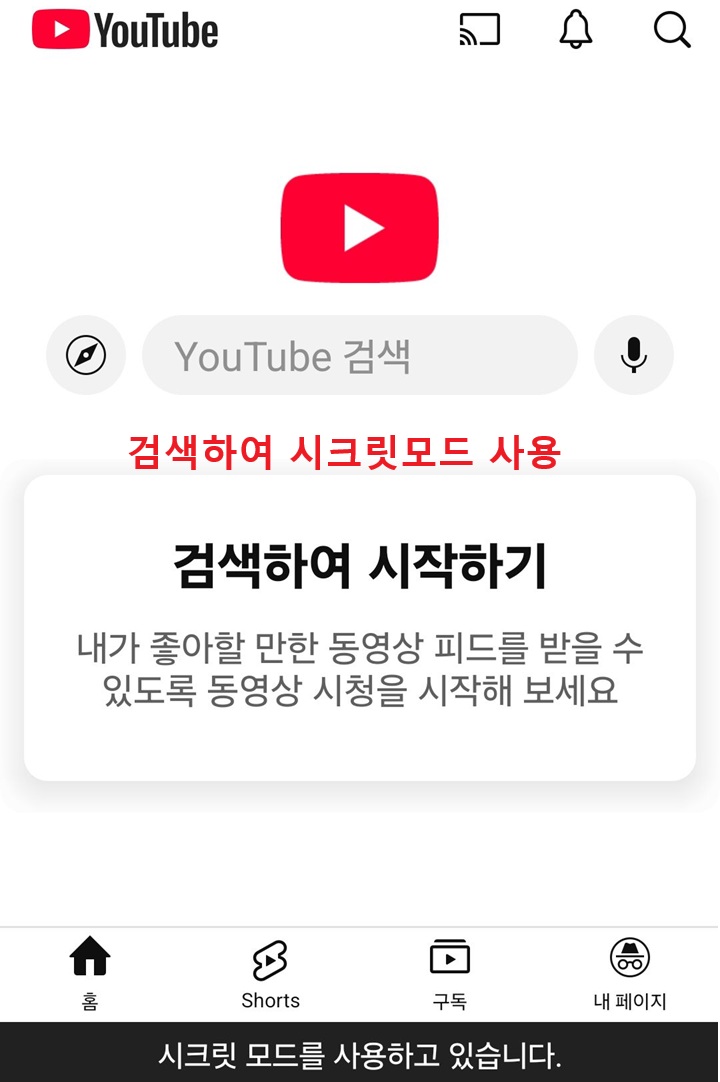Tap the large red YouTube play button

(x=359, y=227)
